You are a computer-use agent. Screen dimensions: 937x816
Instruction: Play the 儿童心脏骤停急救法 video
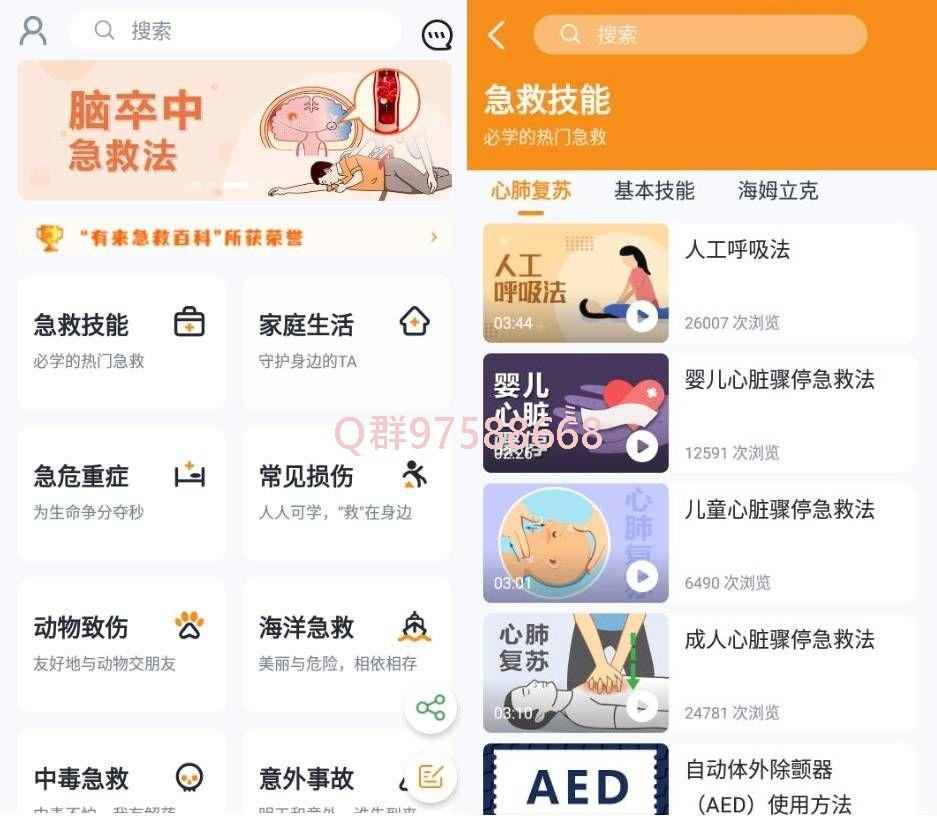pos(641,576)
